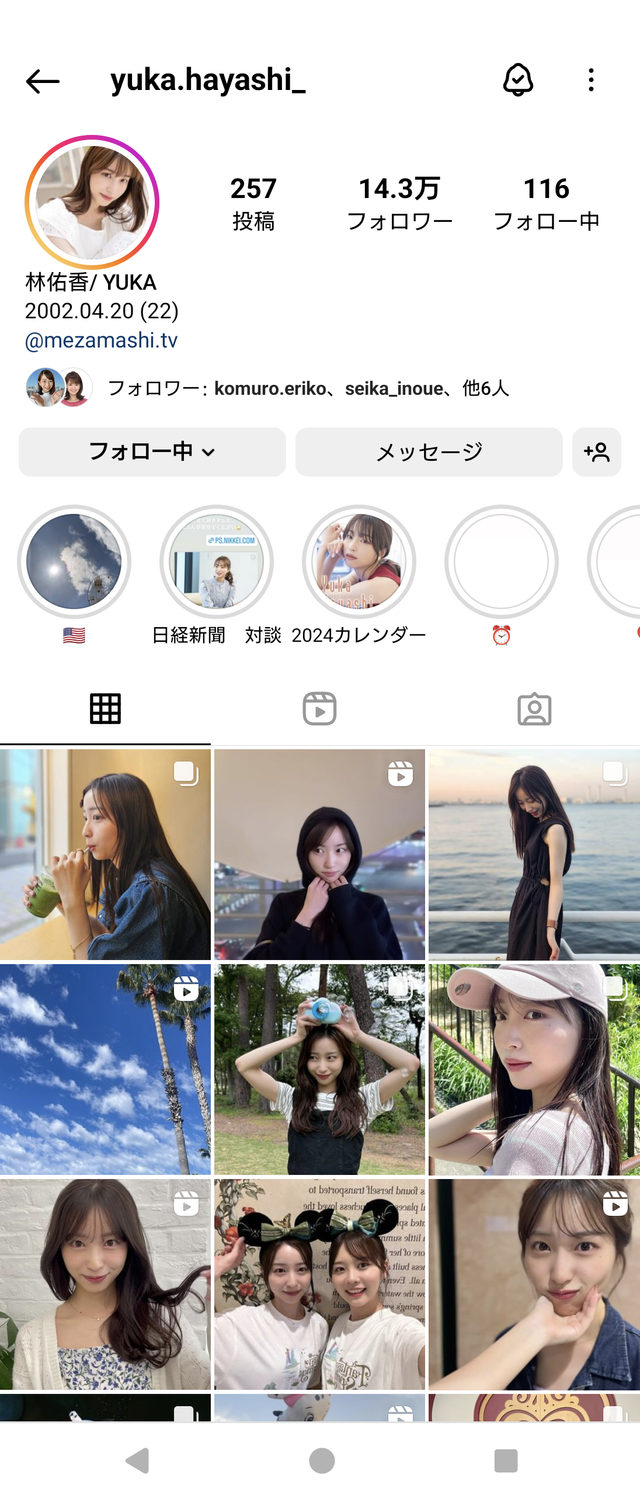Go back using the arrow icon

[43, 81]
